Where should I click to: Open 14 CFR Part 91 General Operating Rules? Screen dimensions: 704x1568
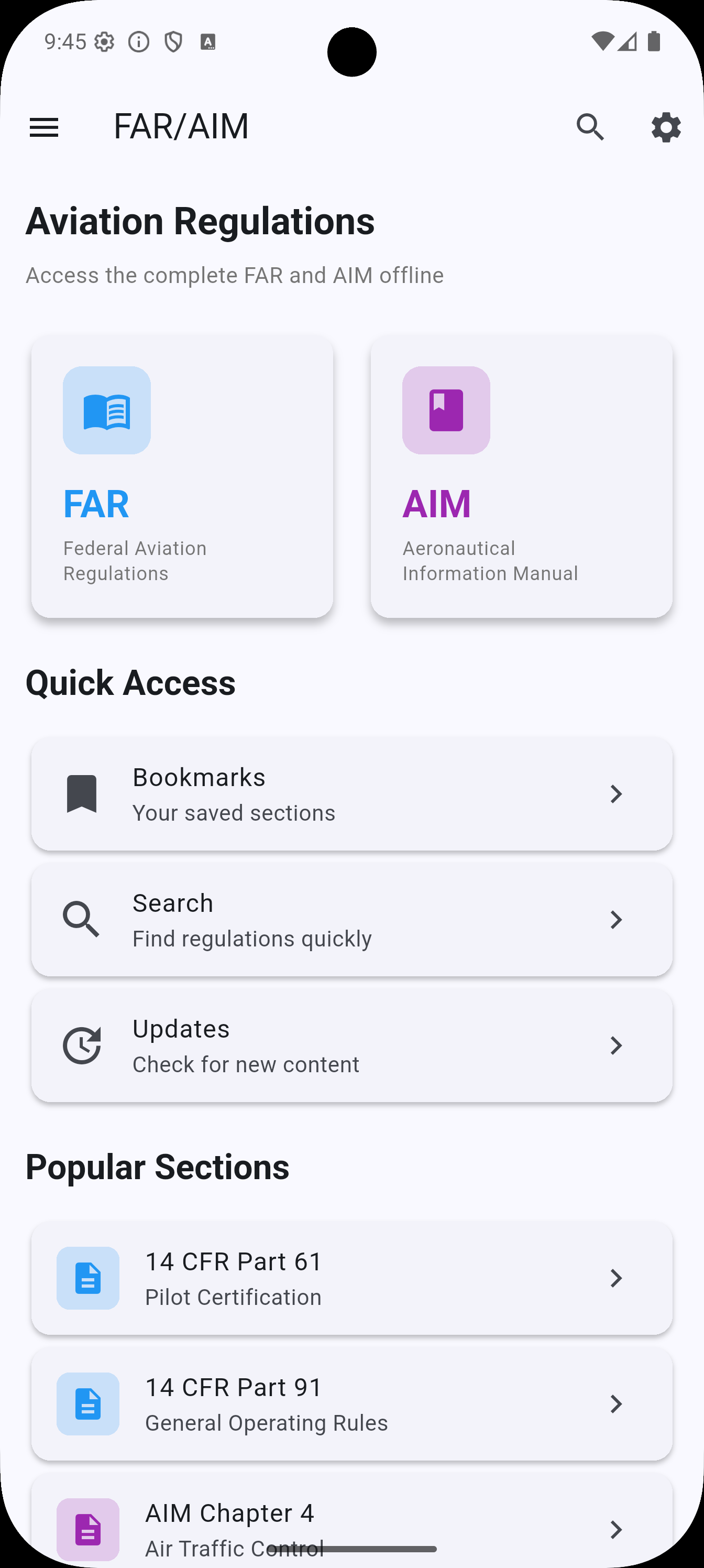point(351,1404)
